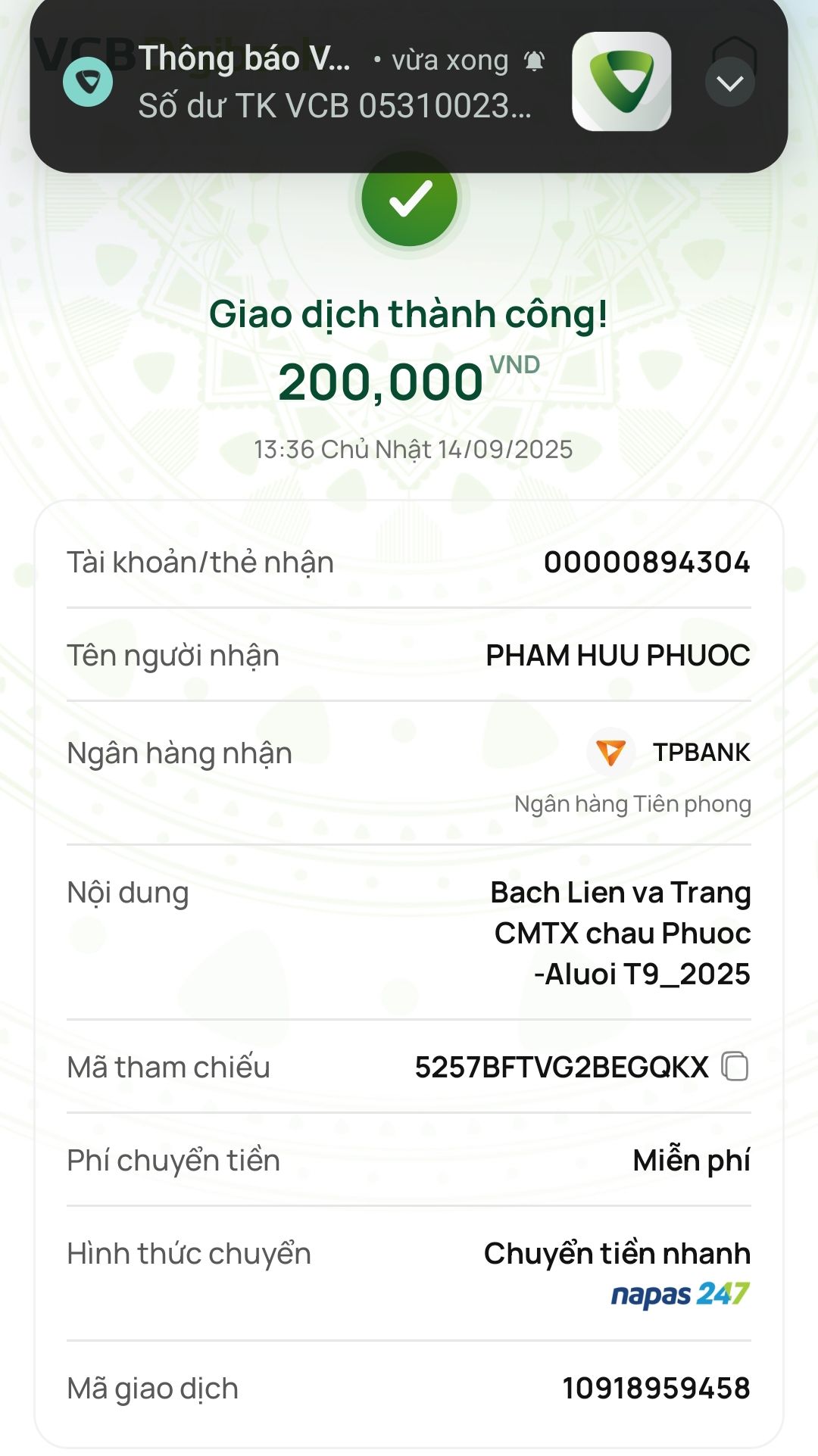This screenshot has height=1456, width=818.
Task: Copy reference code 5257BFTVG2BEGQKX
Action: click(x=735, y=1066)
